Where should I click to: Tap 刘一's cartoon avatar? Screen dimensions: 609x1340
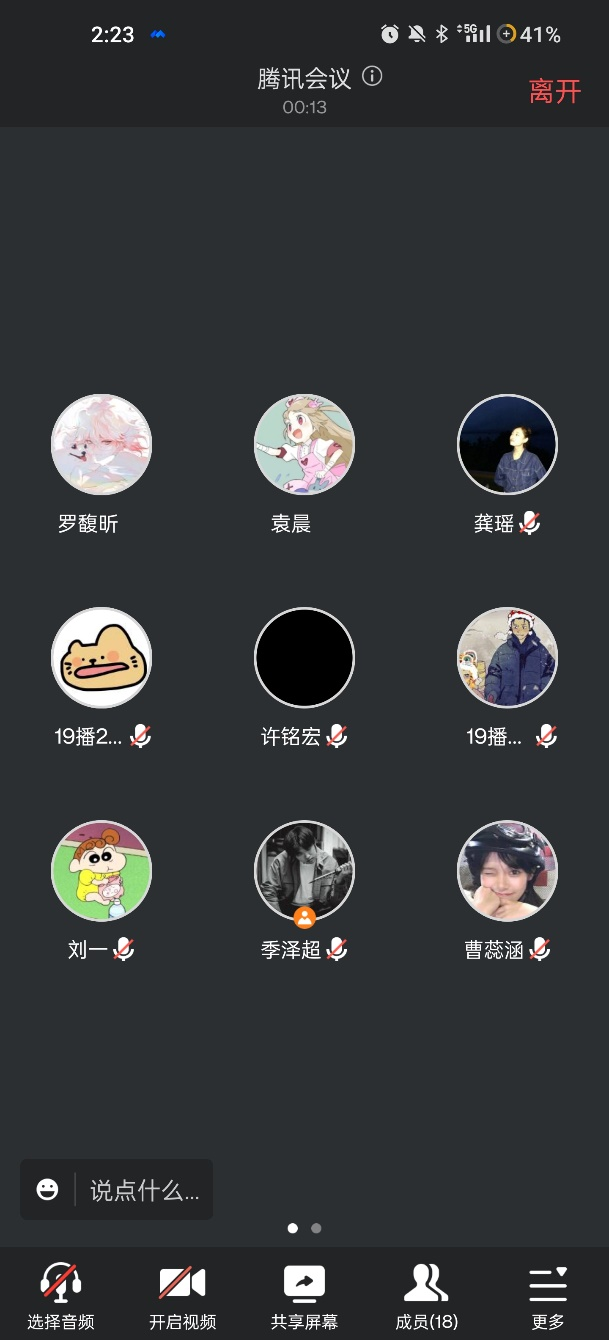[101, 870]
